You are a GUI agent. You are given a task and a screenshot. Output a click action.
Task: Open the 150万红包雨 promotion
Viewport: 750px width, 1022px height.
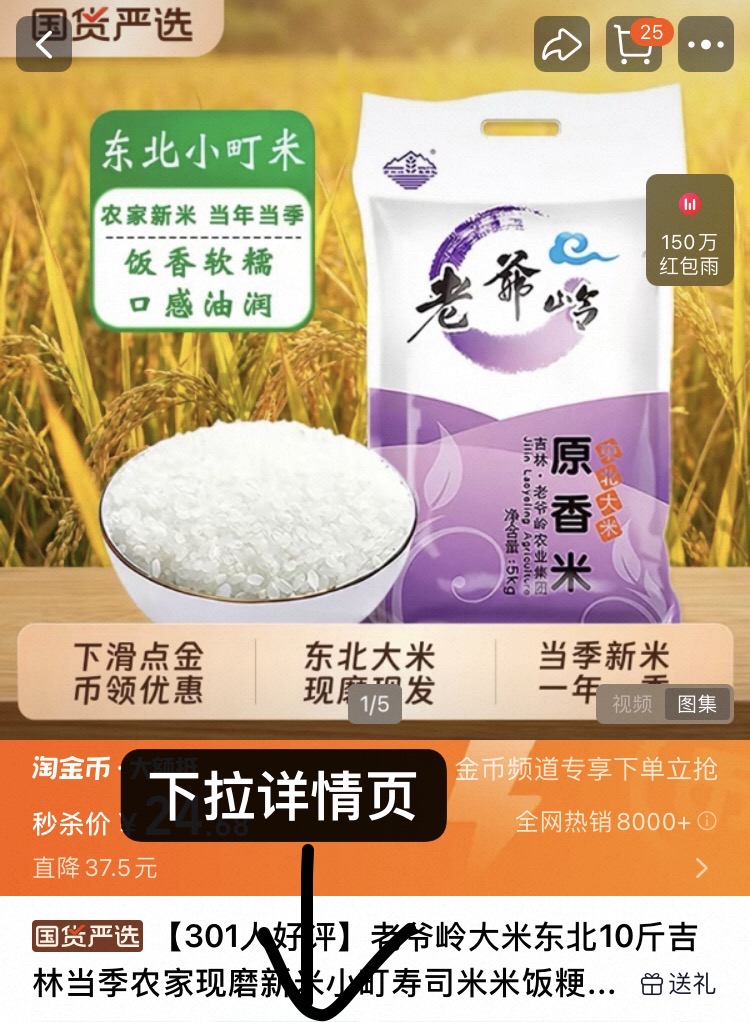click(689, 229)
